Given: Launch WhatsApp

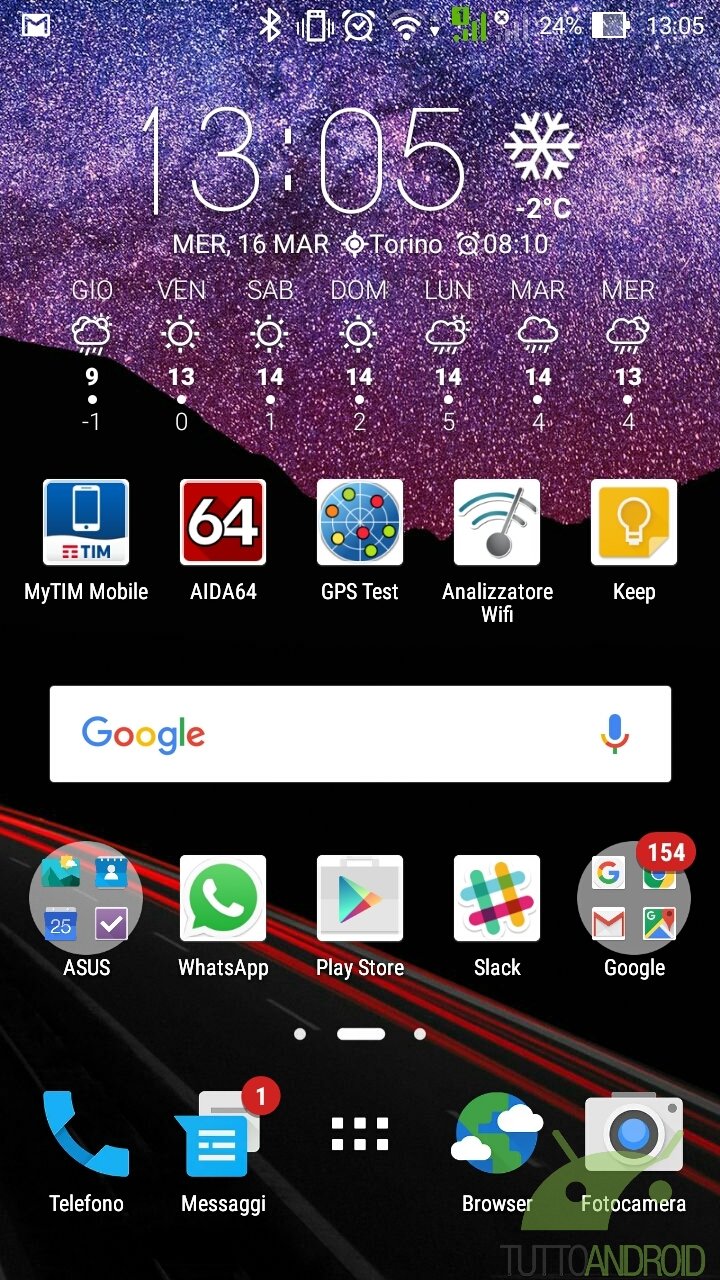Looking at the screenshot, I should click(x=223, y=898).
